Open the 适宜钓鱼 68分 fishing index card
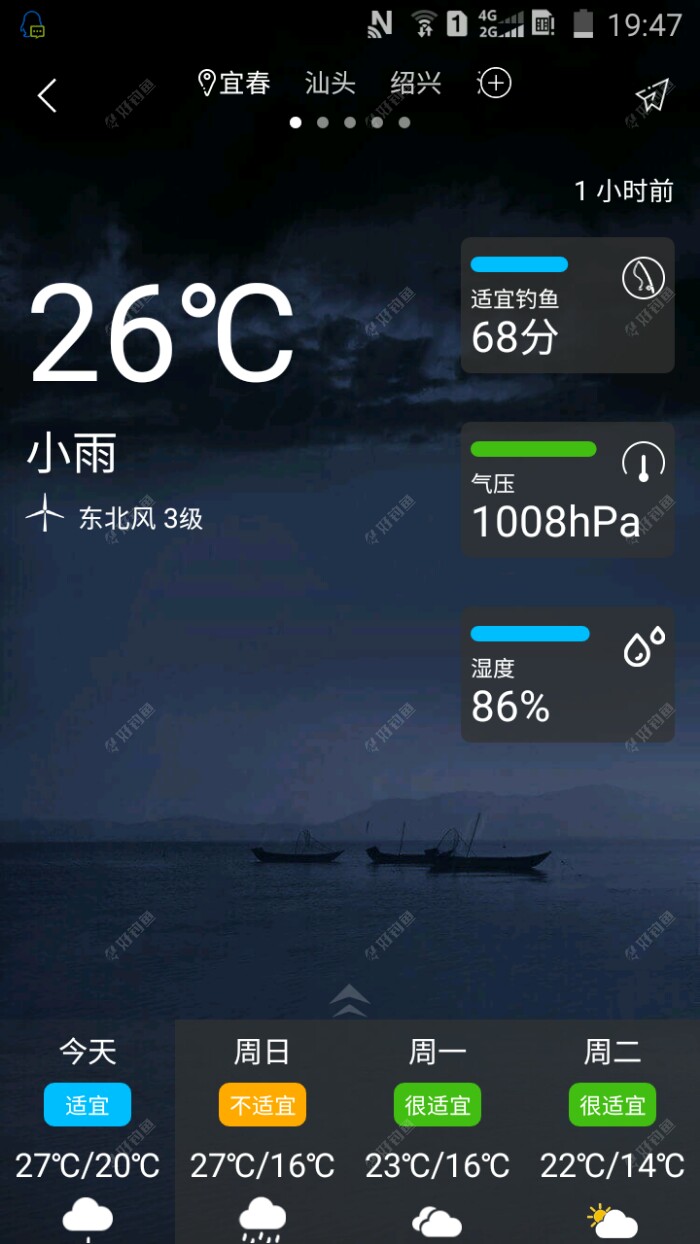The image size is (700, 1244). 567,305
